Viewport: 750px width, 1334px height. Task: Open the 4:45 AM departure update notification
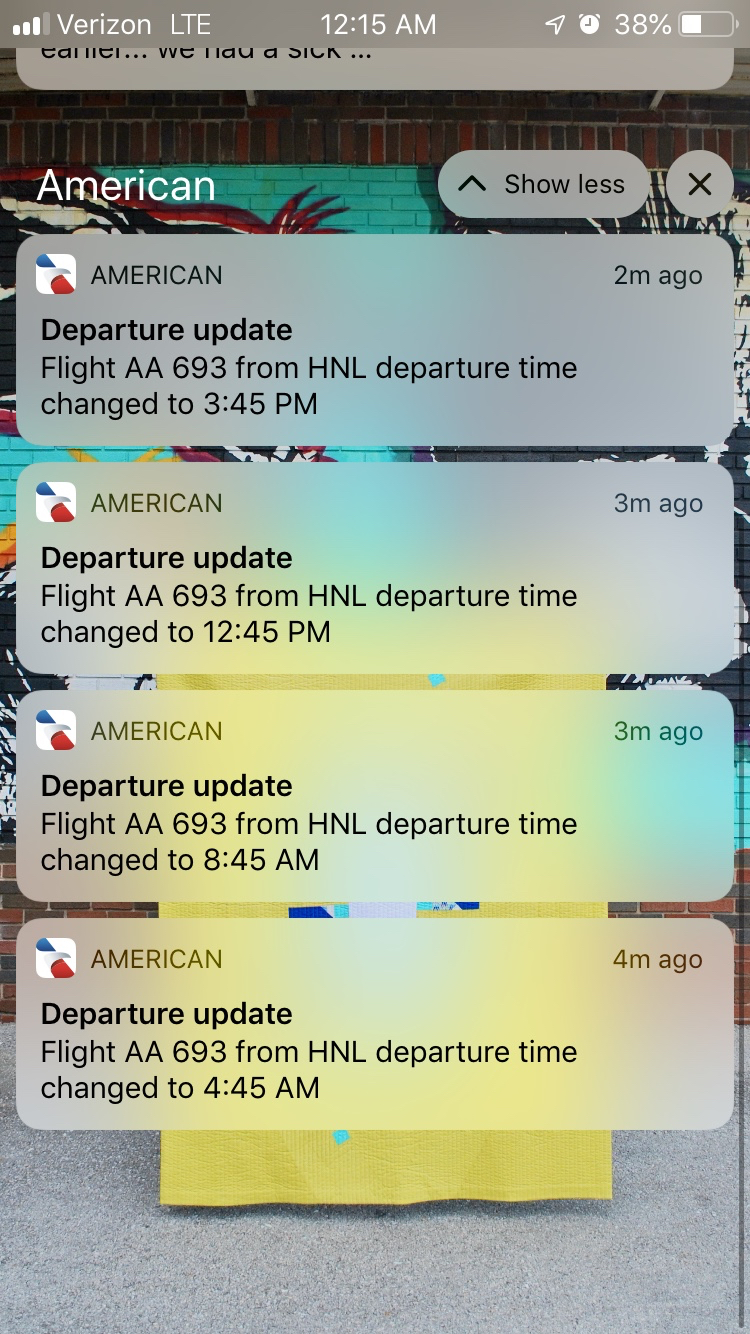[x=375, y=1024]
